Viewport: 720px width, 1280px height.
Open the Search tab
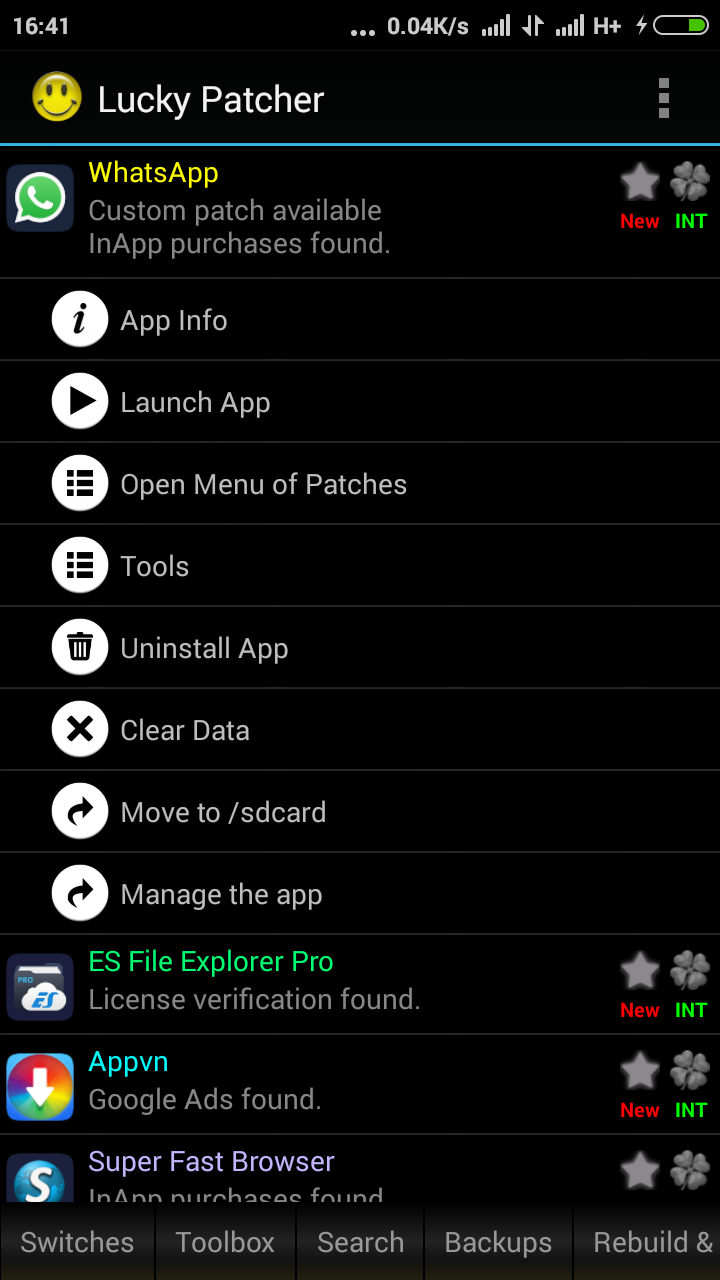coord(360,1242)
